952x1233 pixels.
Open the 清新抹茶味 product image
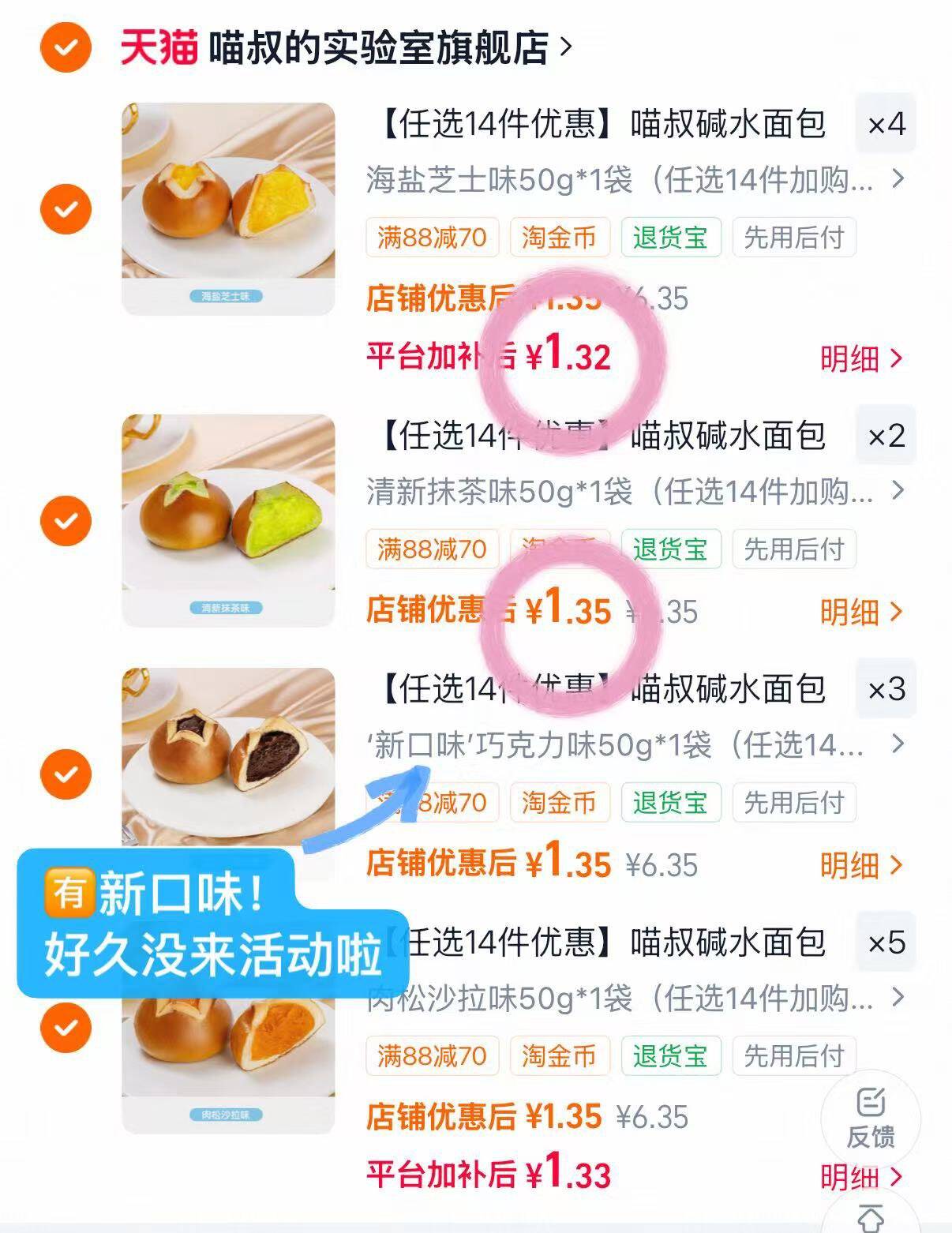(228, 521)
